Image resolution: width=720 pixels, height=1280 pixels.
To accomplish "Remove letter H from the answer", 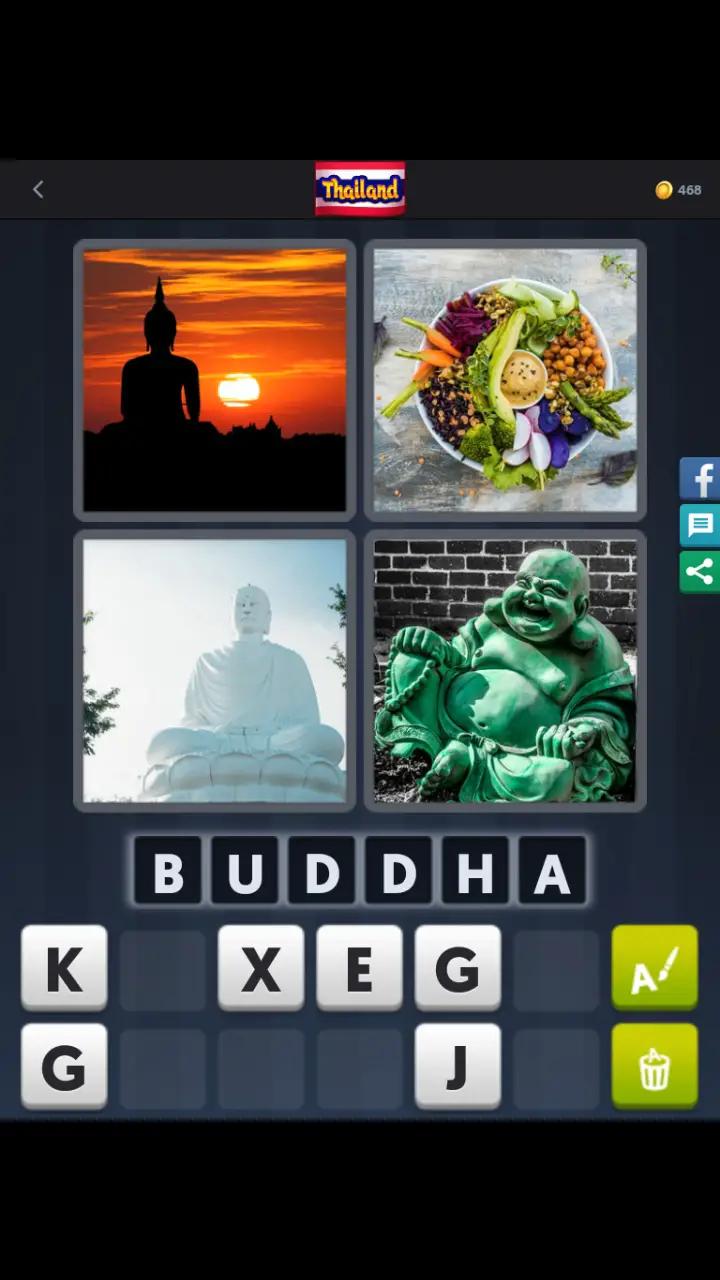I will pos(475,871).
